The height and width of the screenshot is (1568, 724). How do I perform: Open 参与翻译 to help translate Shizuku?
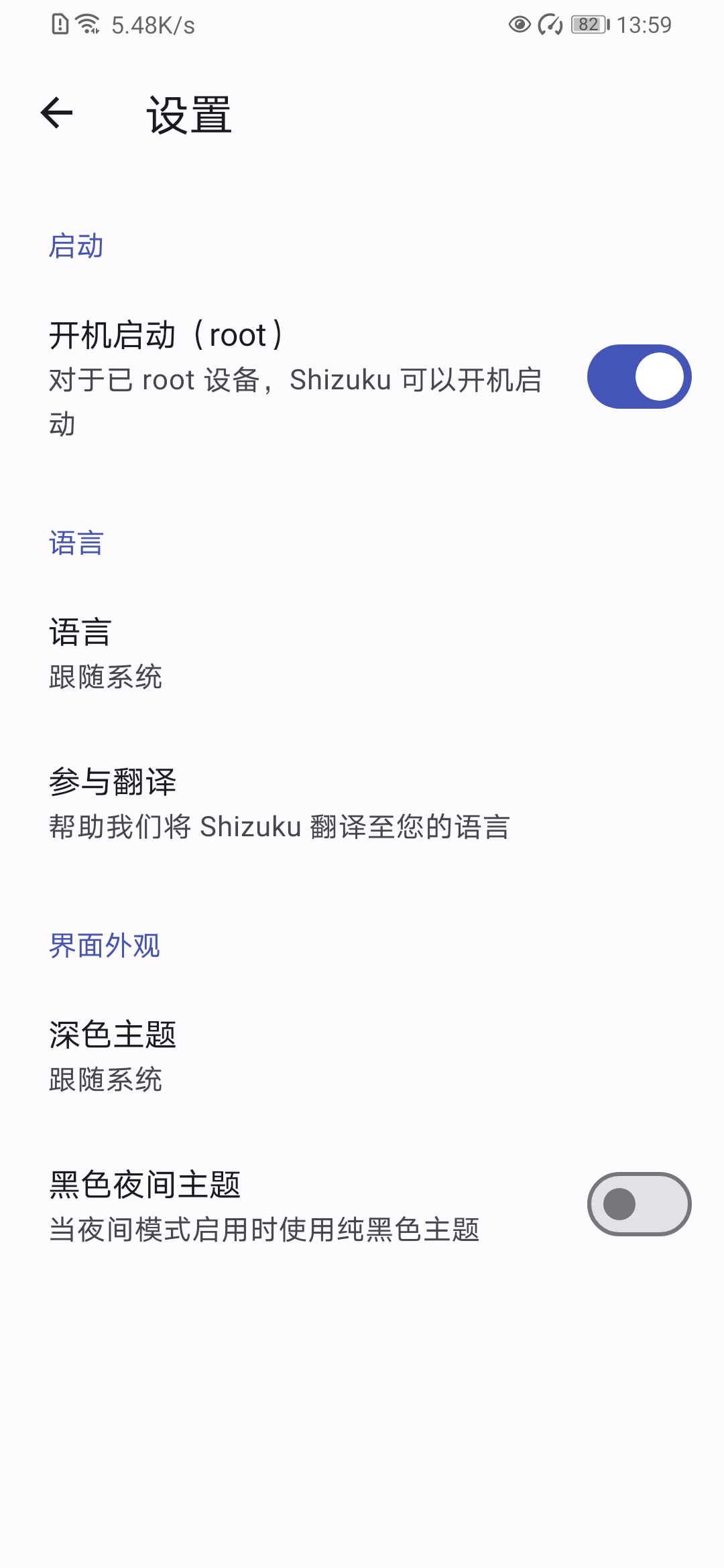tap(201, 804)
